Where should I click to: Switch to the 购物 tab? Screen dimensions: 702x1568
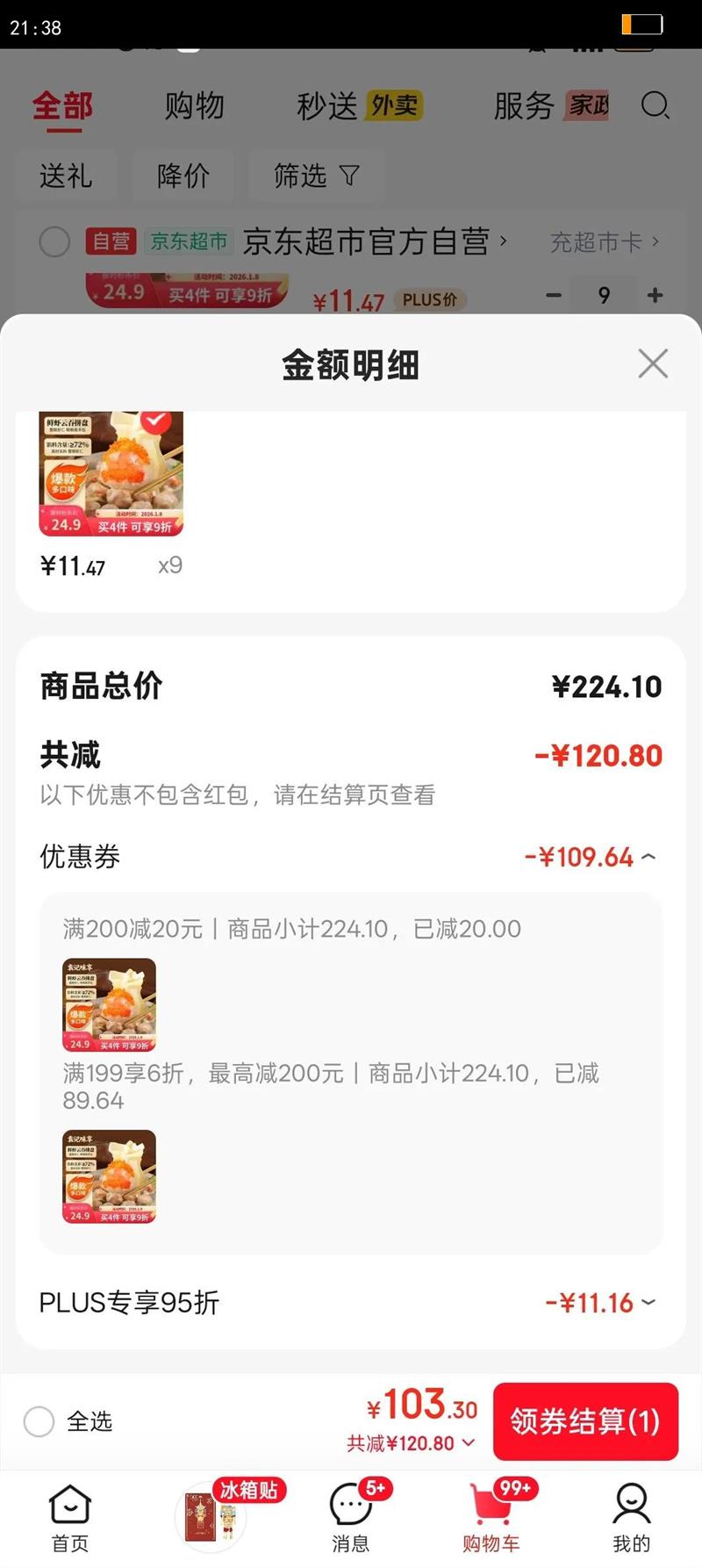pyautogui.click(x=195, y=105)
